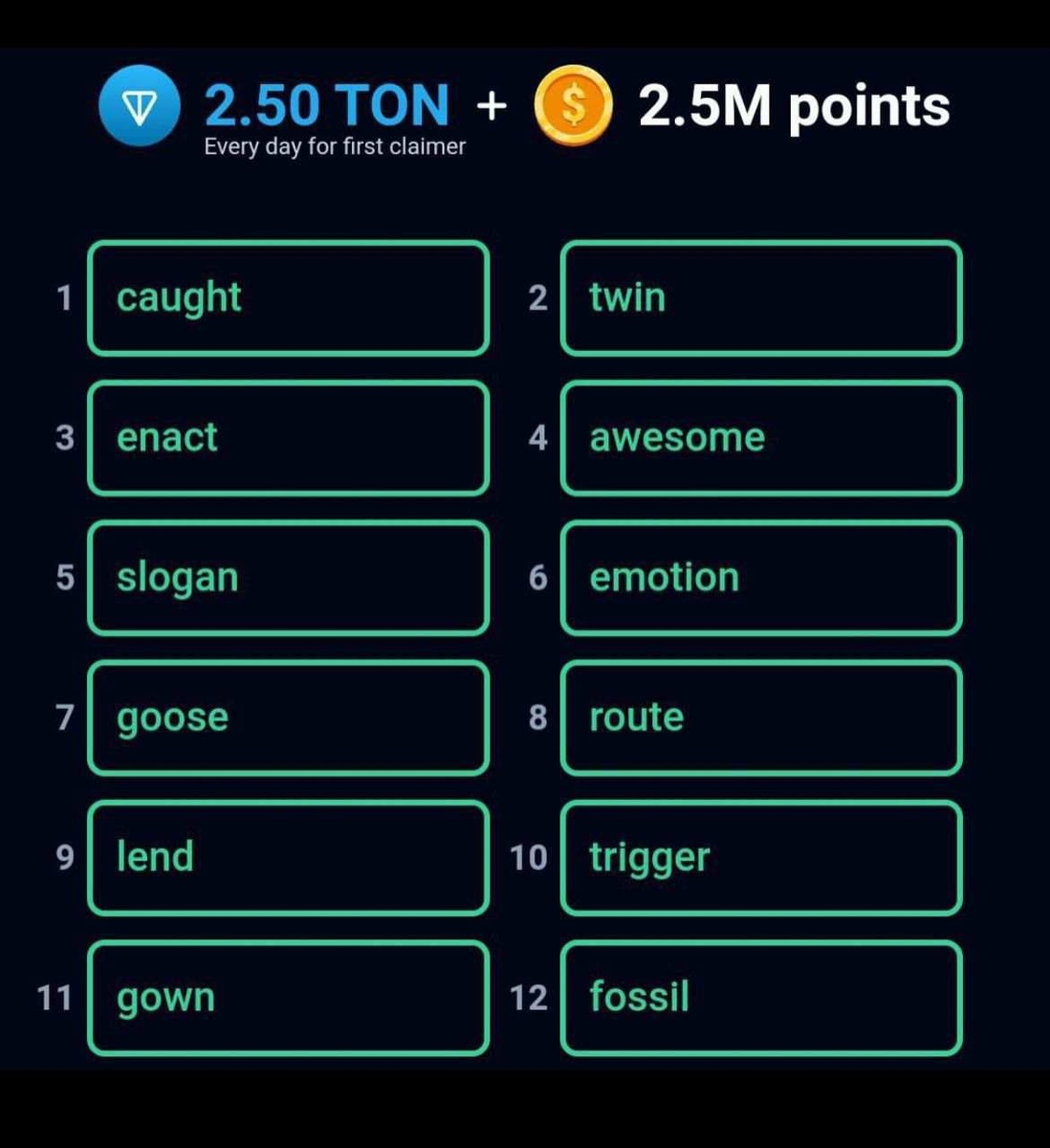Click the card containing 'route'

[760, 717]
